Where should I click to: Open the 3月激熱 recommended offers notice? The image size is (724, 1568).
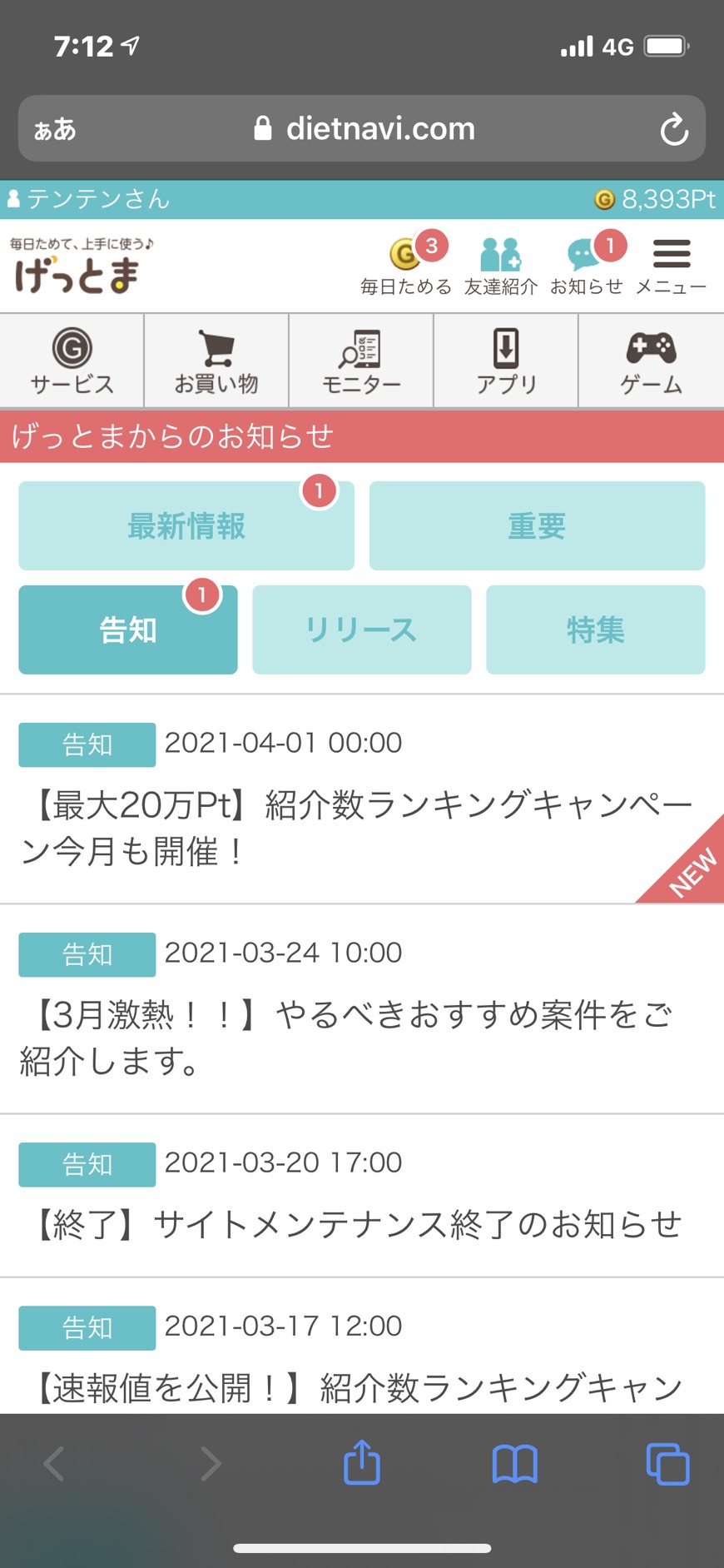click(362, 1009)
